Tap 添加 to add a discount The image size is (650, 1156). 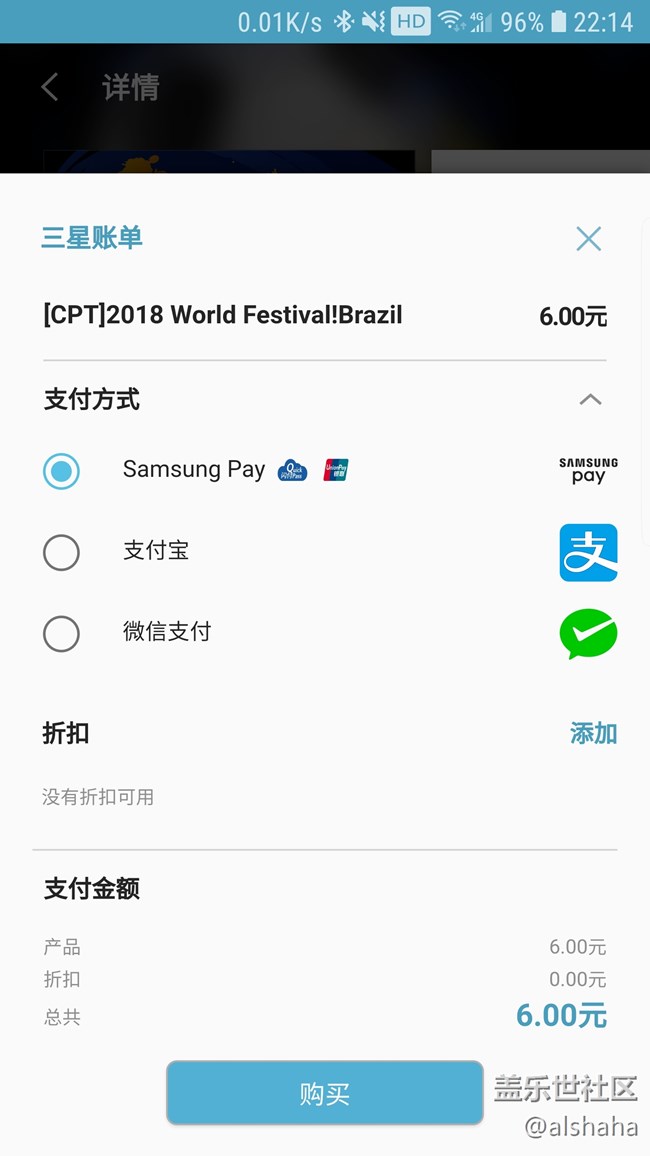tap(593, 733)
